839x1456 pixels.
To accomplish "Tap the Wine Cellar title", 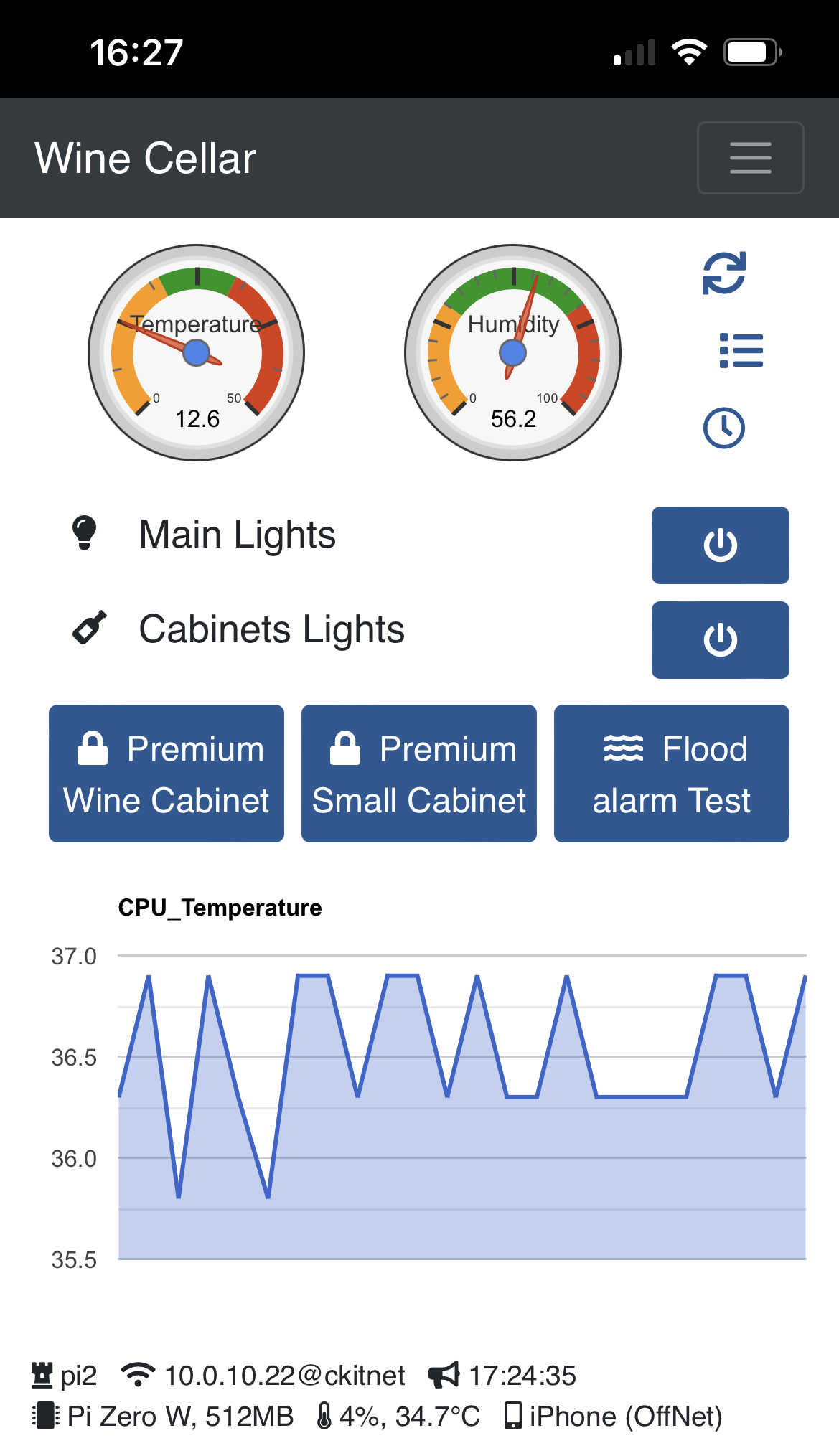I will click(x=145, y=158).
